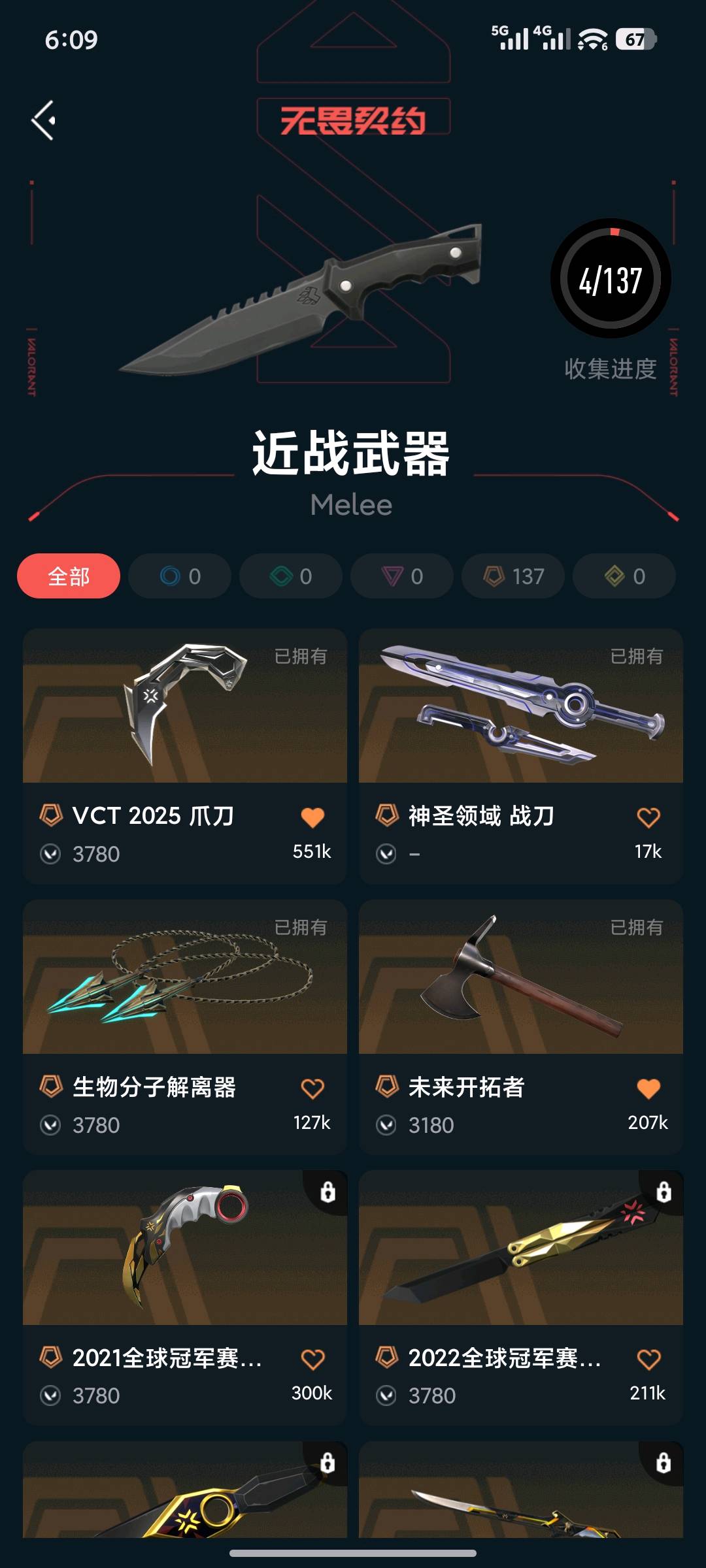Open the 2021全球冠军赛 karambit card

185,1298
